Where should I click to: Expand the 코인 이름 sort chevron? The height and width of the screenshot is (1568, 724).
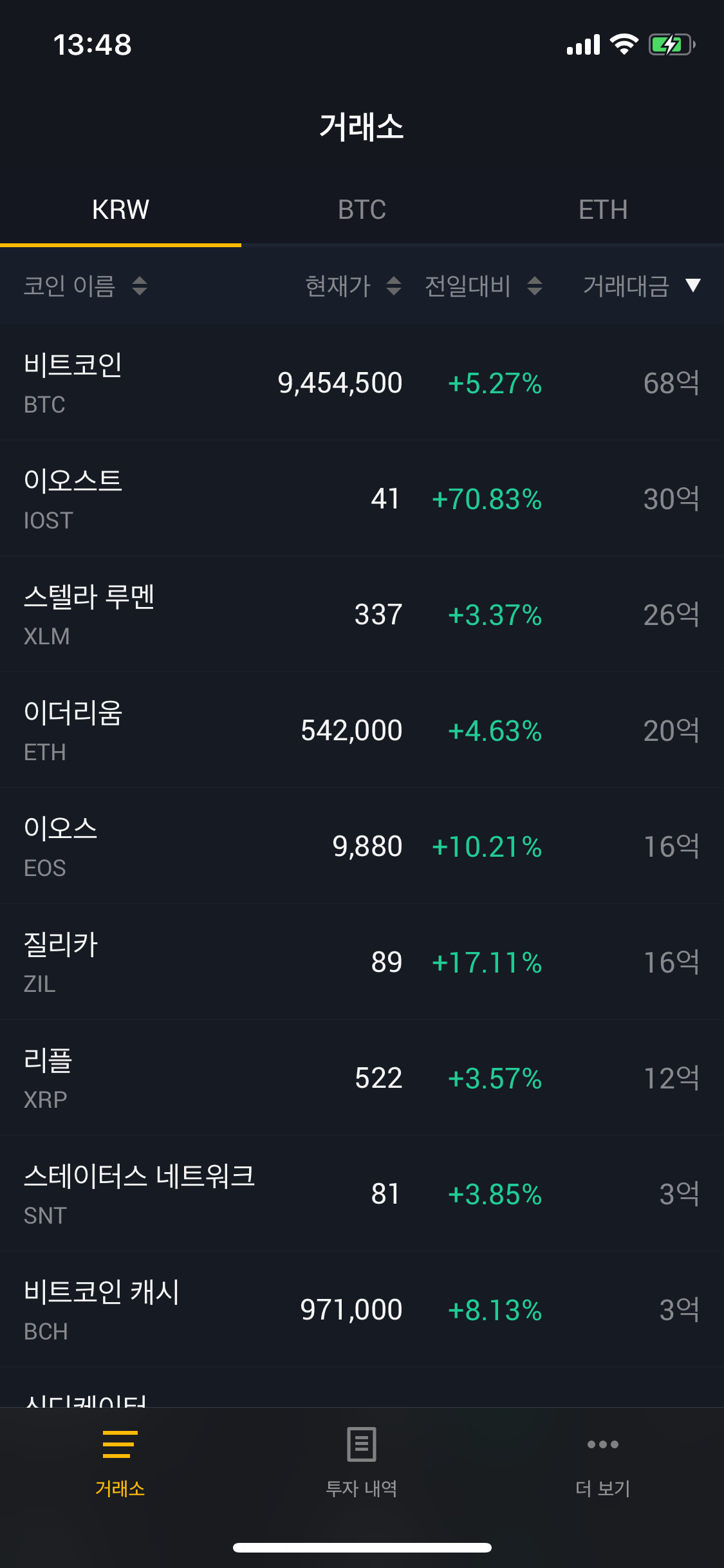(x=139, y=288)
